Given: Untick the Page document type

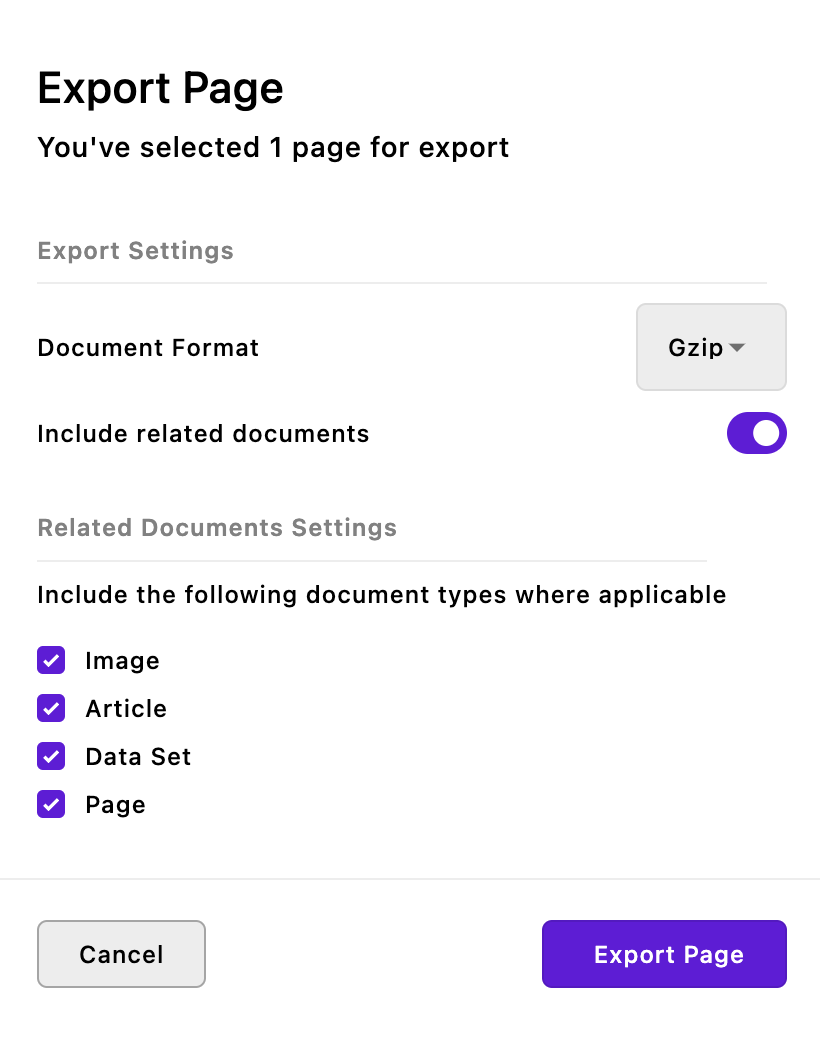Looking at the screenshot, I should click(x=51, y=804).
